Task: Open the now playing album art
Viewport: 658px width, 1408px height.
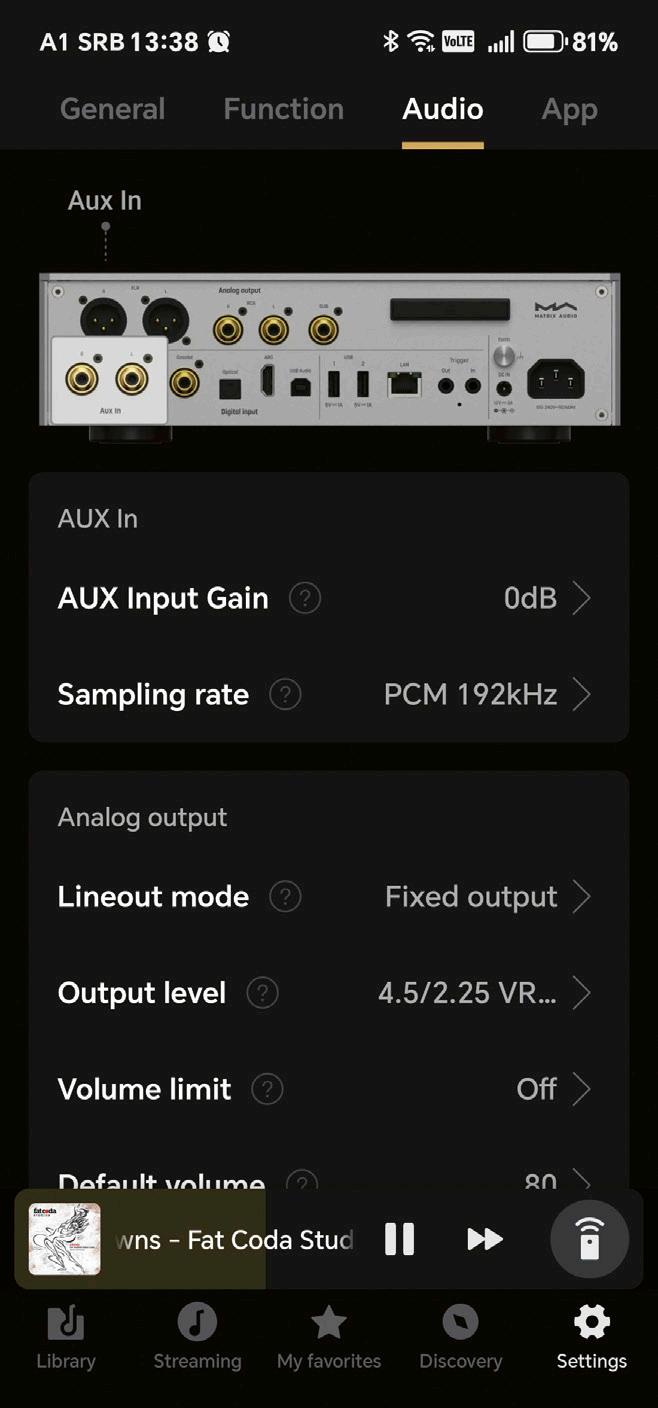Action: pos(65,1239)
